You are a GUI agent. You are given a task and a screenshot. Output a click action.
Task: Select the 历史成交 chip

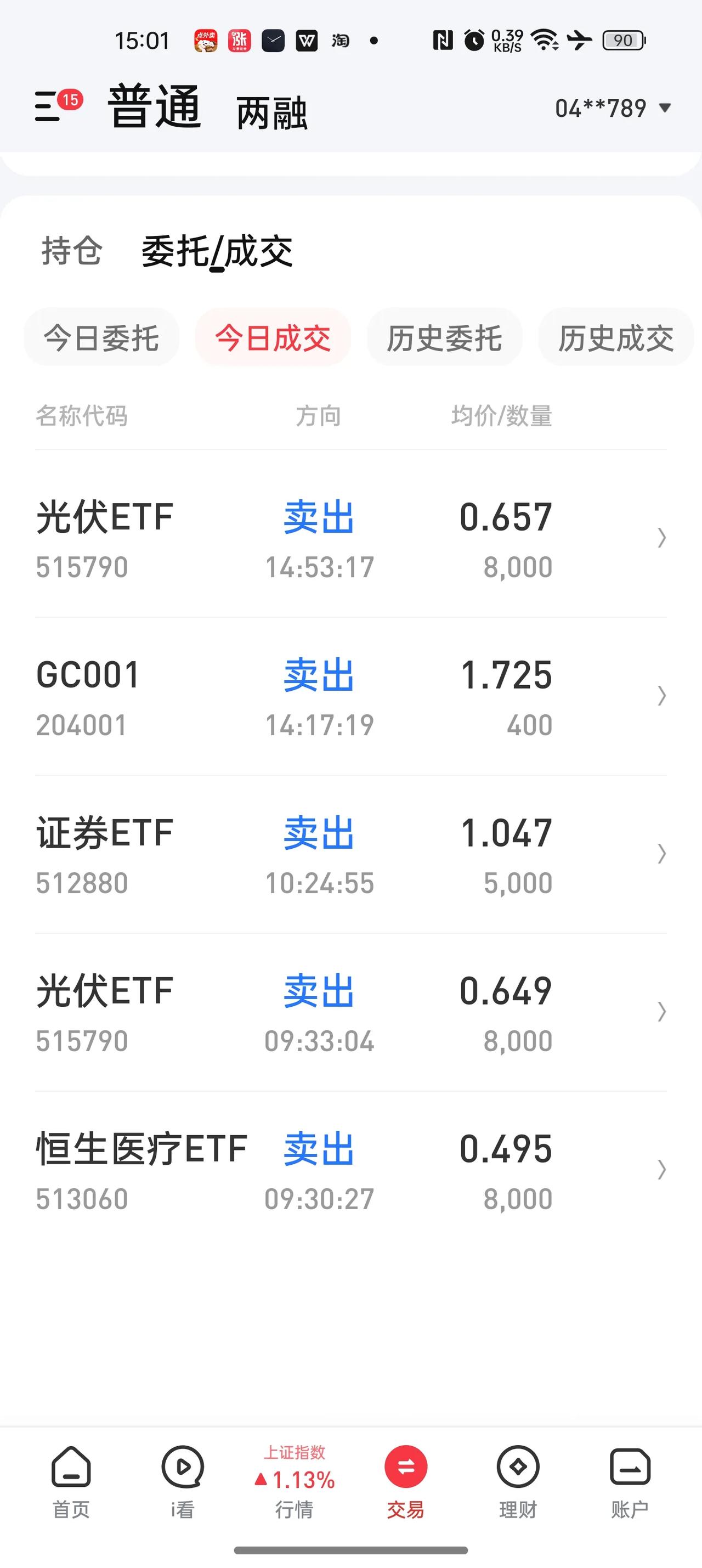(615, 337)
